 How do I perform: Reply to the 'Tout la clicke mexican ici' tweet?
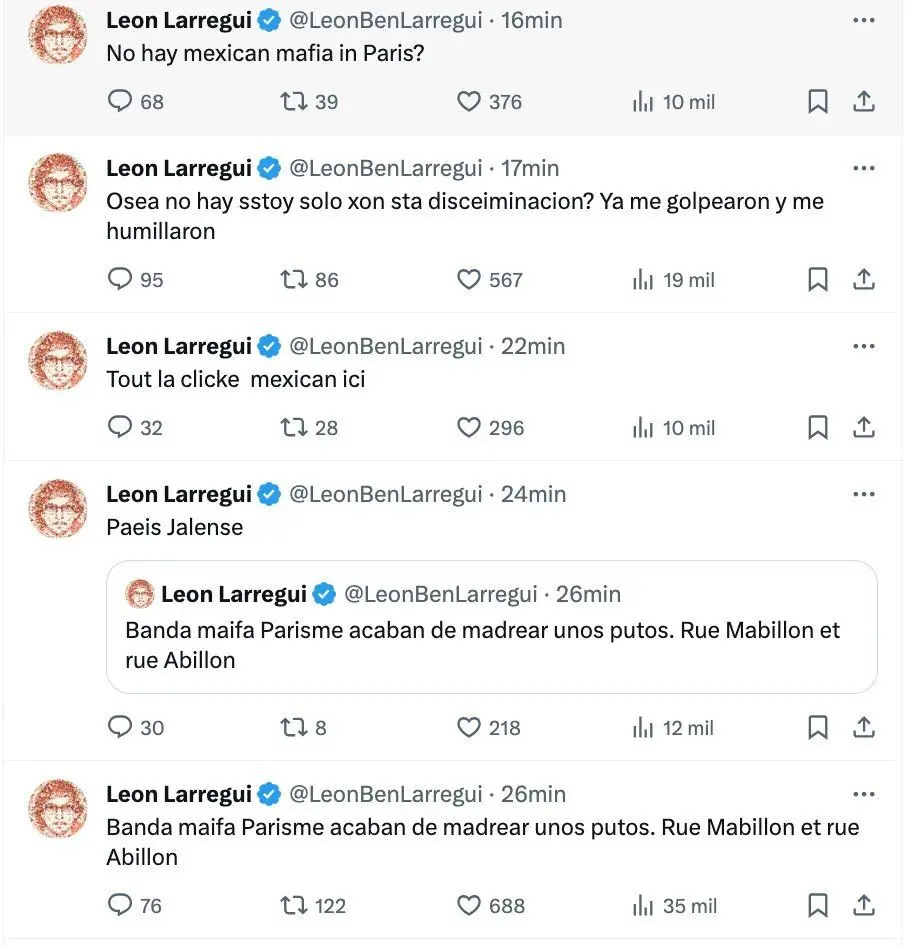coord(120,428)
